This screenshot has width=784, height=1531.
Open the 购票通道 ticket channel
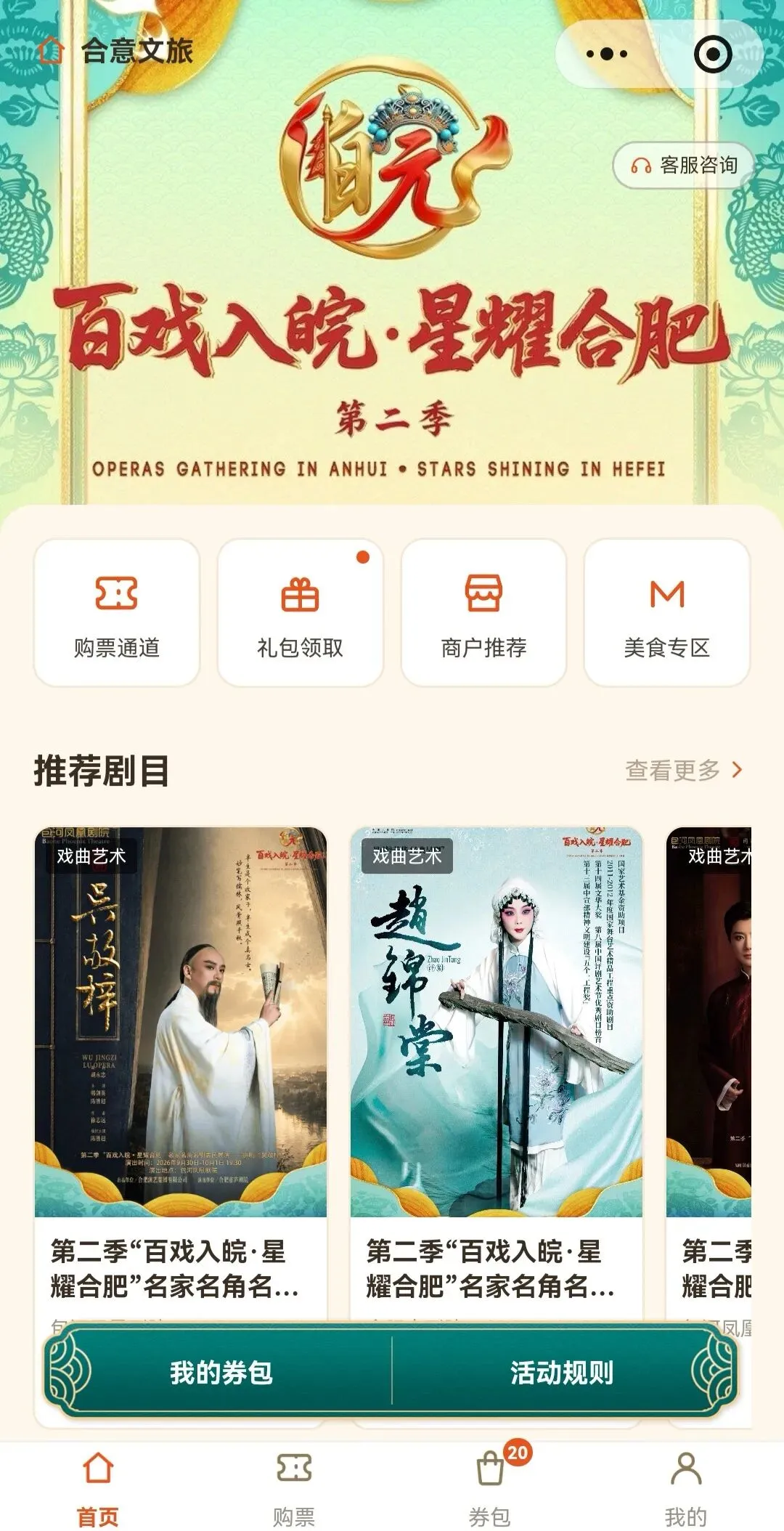click(x=117, y=612)
